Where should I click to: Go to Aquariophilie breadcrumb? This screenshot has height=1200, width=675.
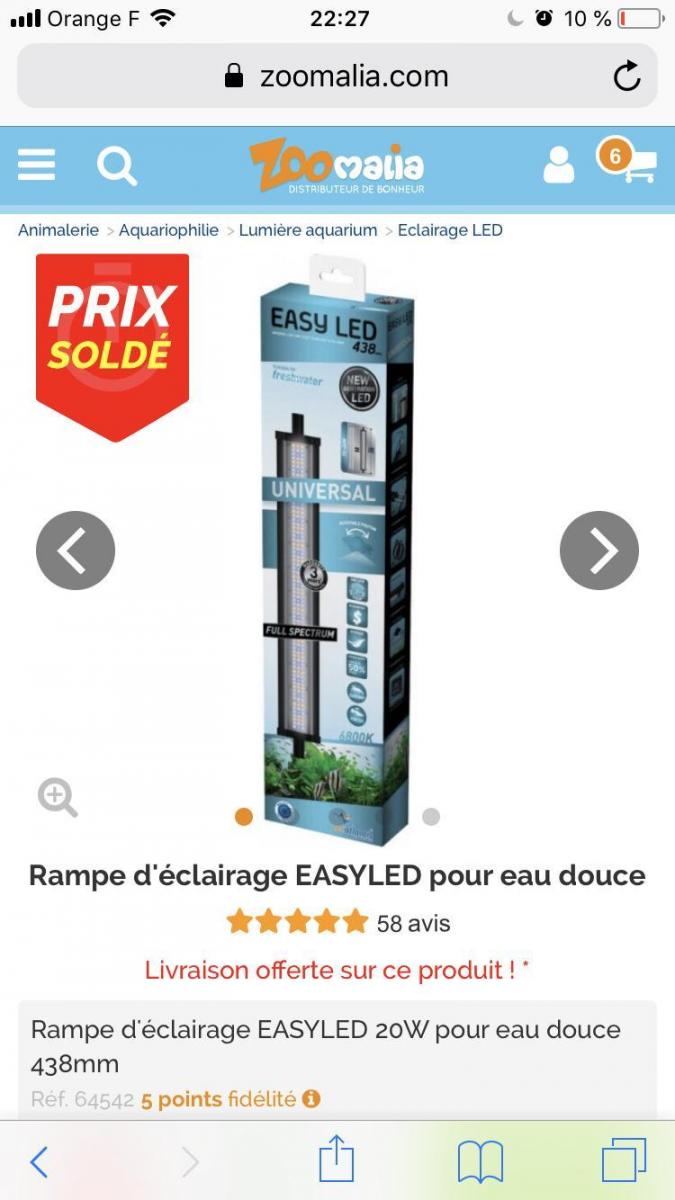pyautogui.click(x=169, y=230)
